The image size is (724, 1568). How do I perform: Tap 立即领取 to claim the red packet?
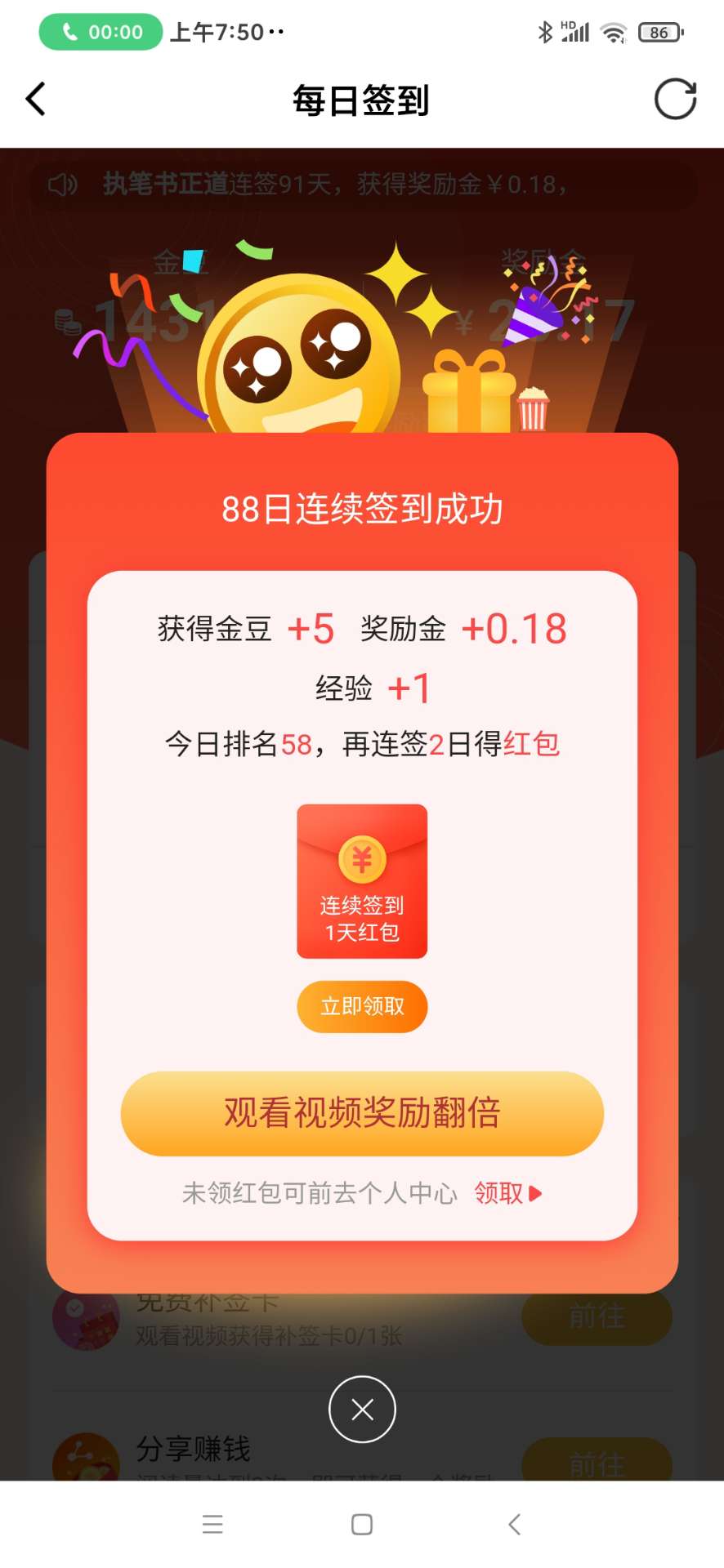(x=362, y=1006)
